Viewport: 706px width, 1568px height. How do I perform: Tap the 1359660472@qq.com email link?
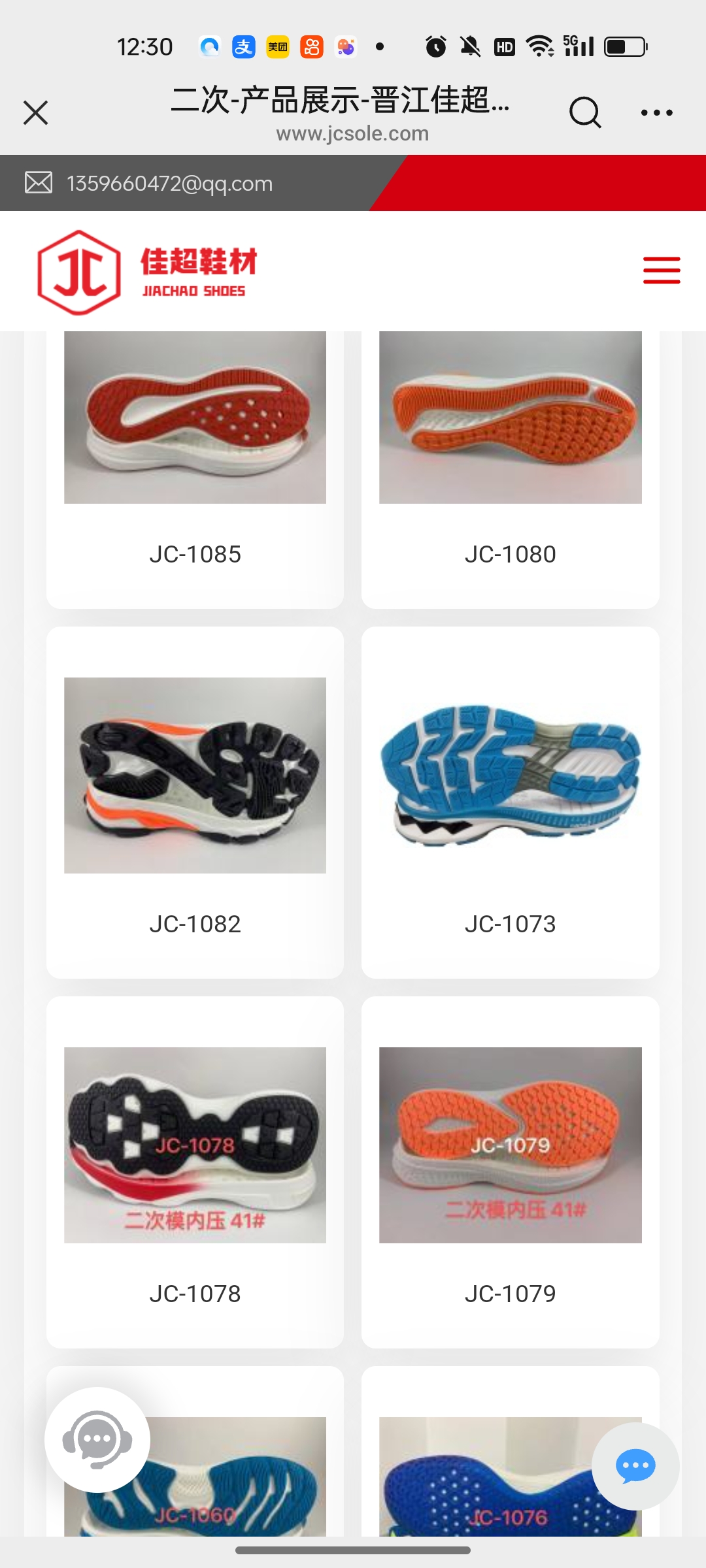tap(169, 184)
